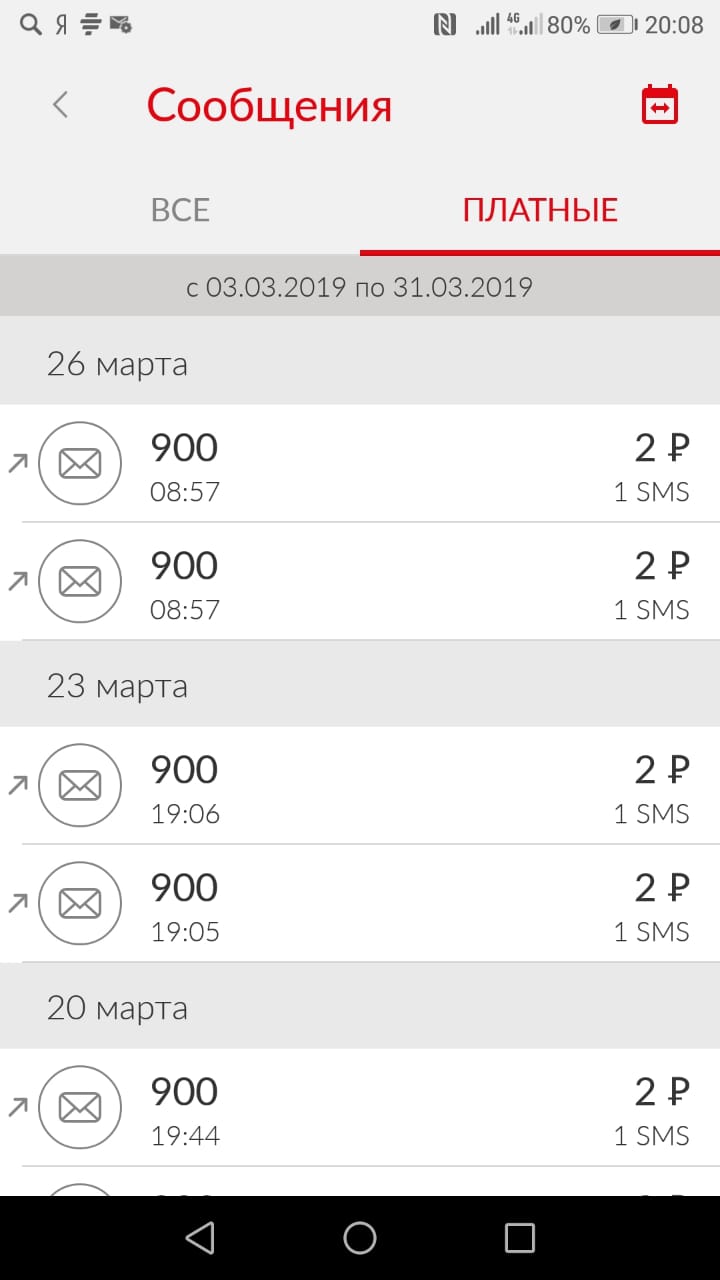
Task: Open the 900 message at 19:44
Action: point(360,1108)
